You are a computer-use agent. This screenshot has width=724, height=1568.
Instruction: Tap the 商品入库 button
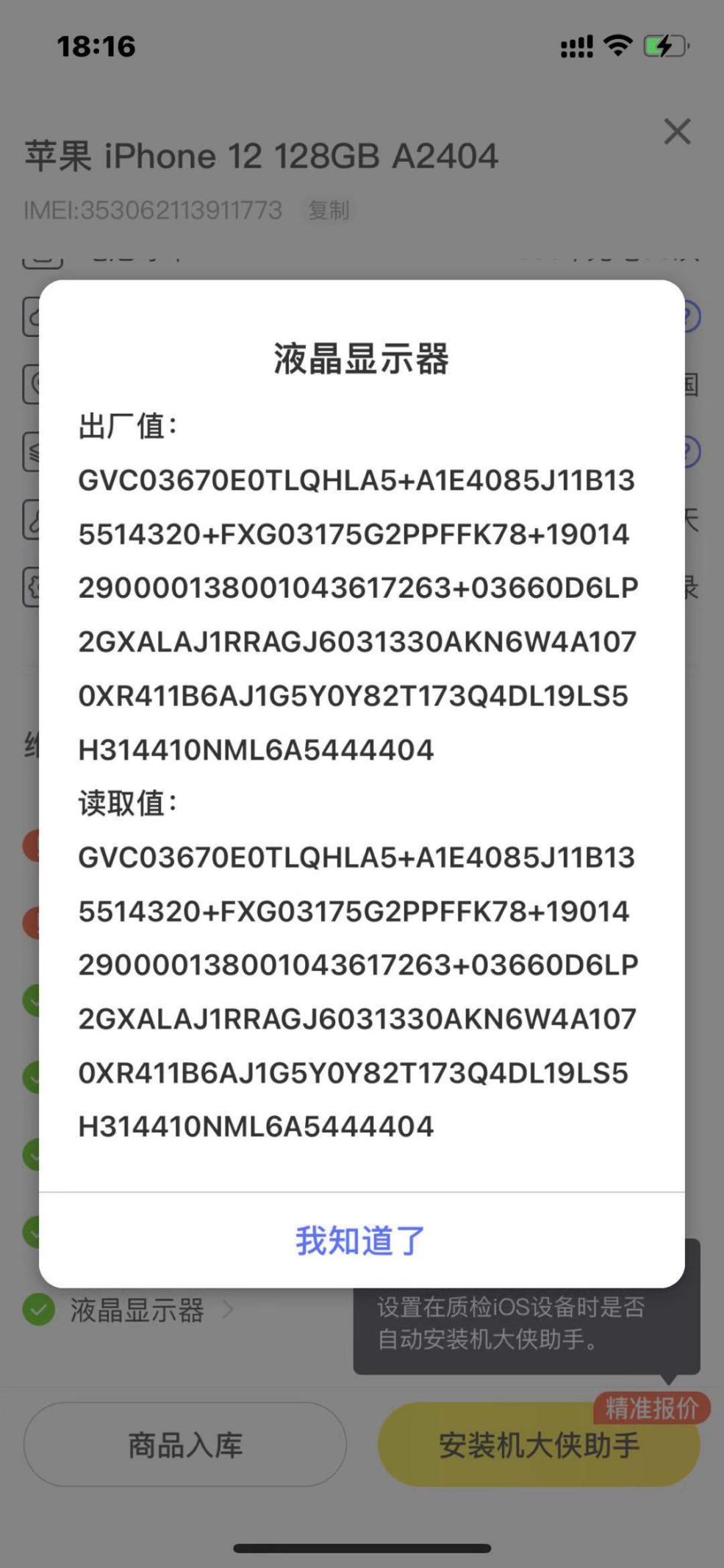pos(185,1445)
